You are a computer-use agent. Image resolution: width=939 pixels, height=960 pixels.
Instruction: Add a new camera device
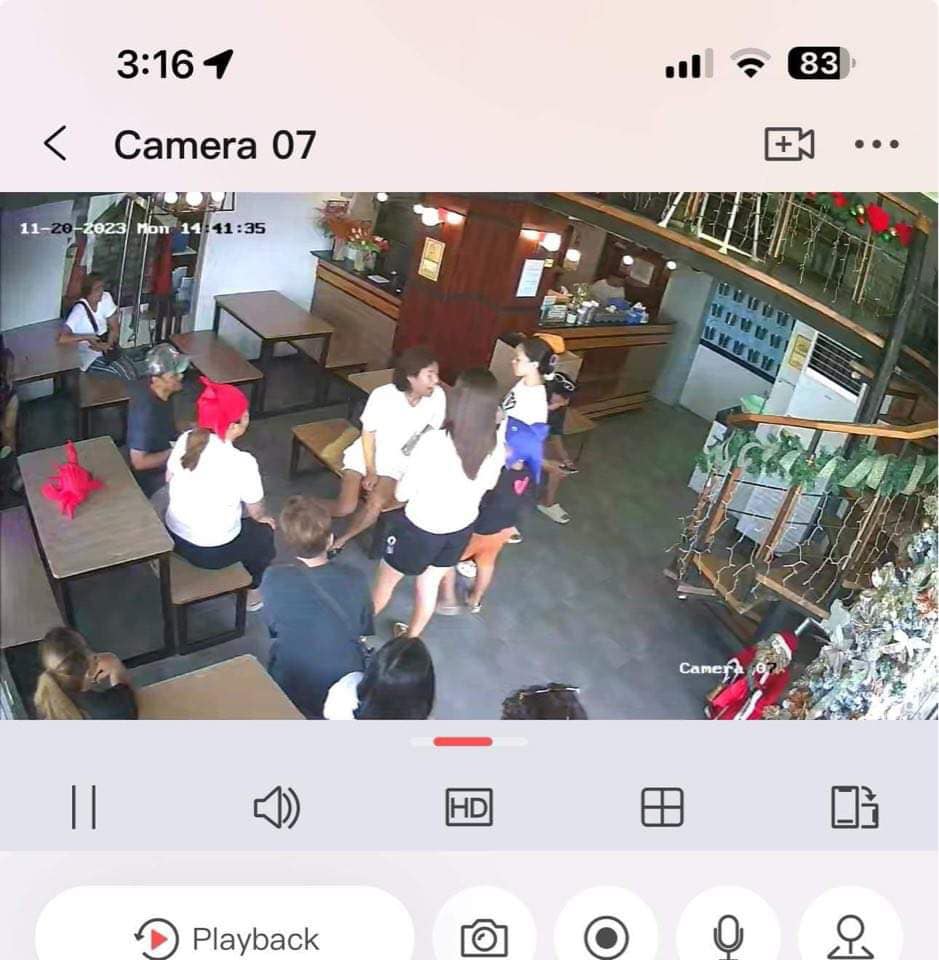click(789, 145)
